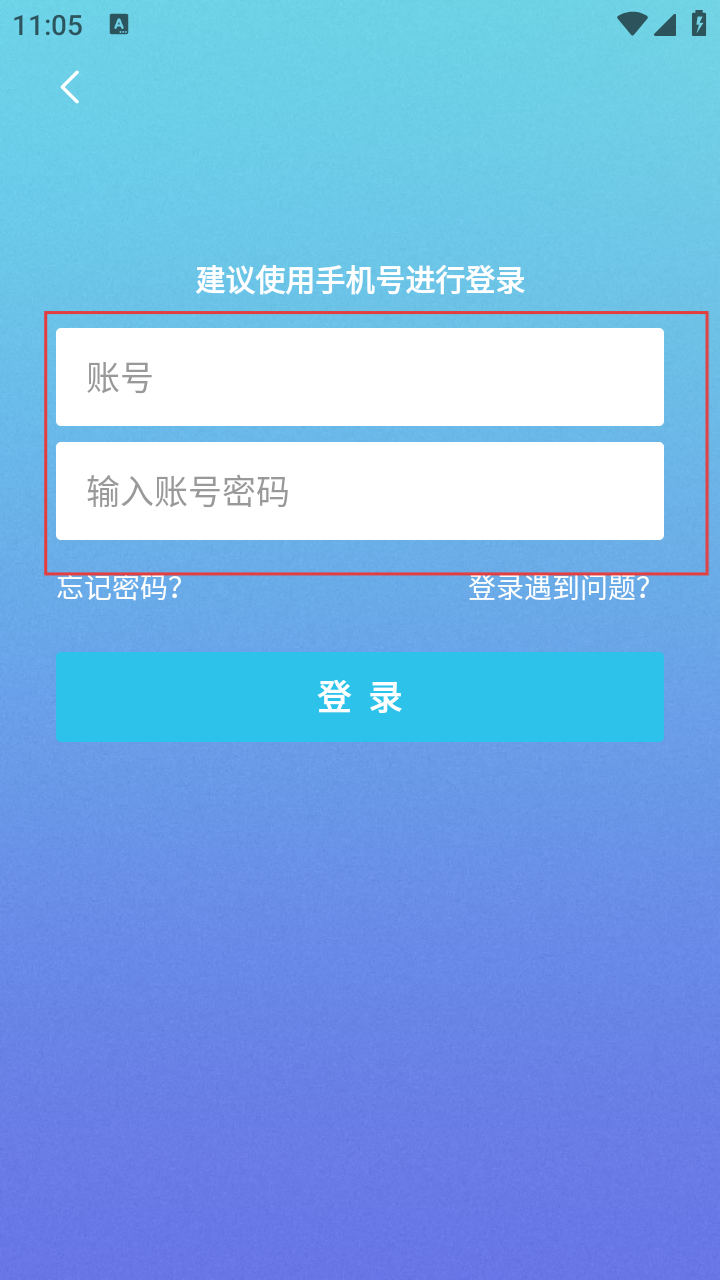Tap the 登录 button
Image resolution: width=720 pixels, height=1280 pixels.
[x=360, y=697]
